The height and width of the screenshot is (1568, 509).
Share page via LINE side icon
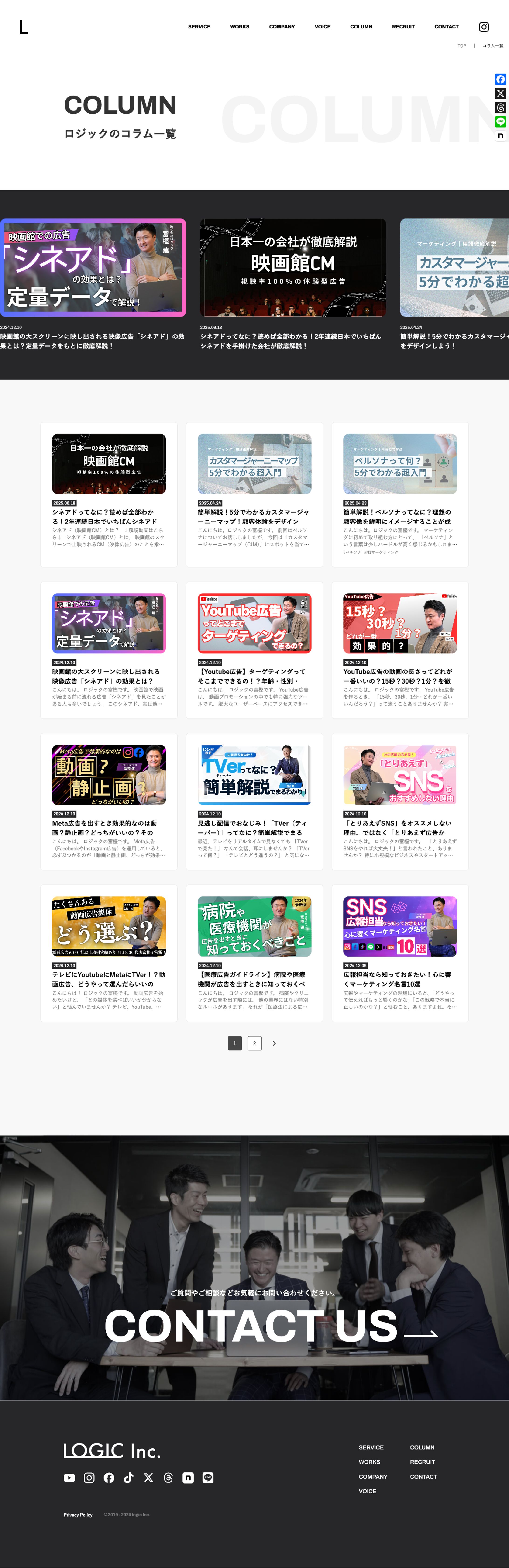500,122
